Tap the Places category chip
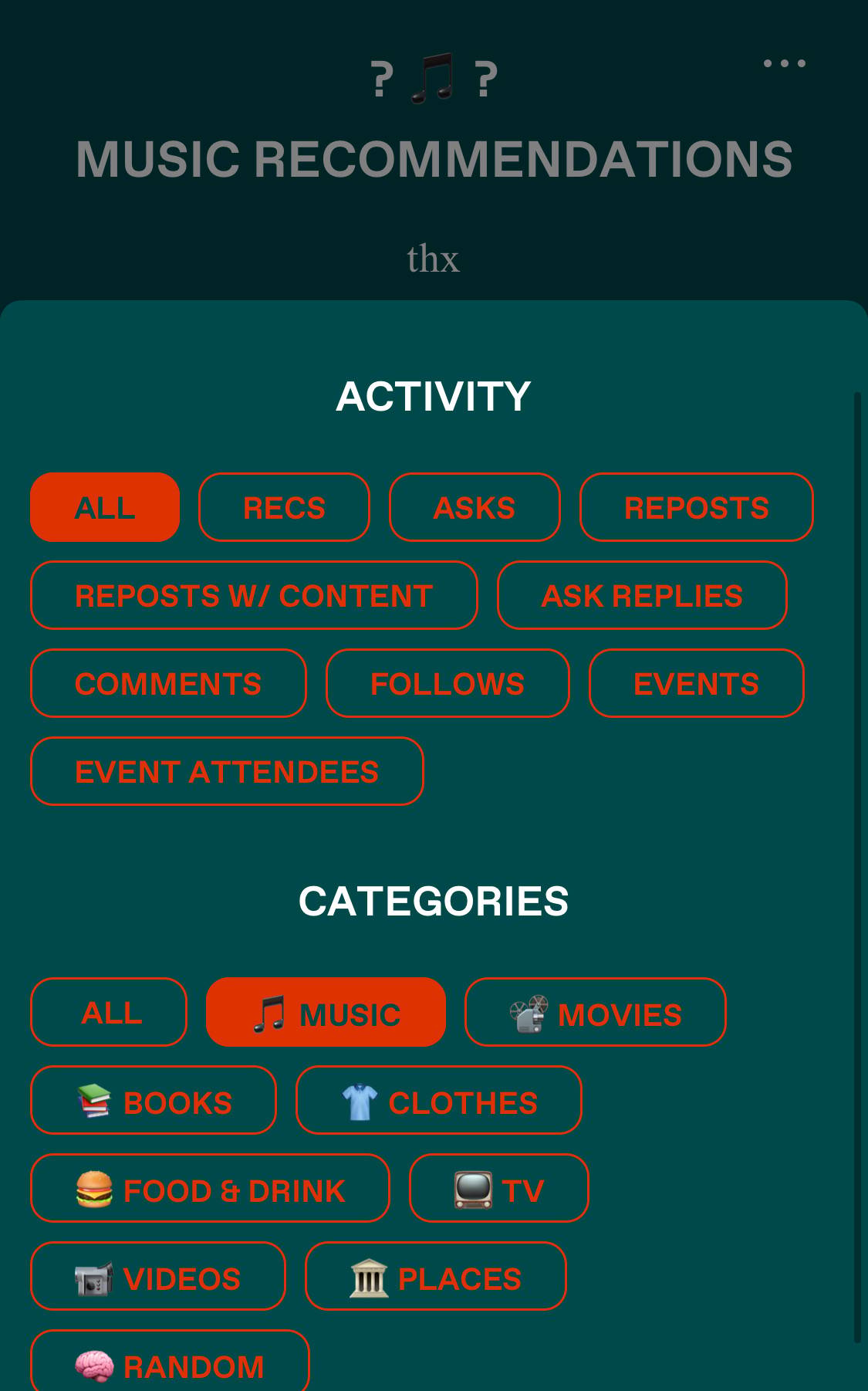Viewport: 868px width, 1391px height. [436, 1276]
